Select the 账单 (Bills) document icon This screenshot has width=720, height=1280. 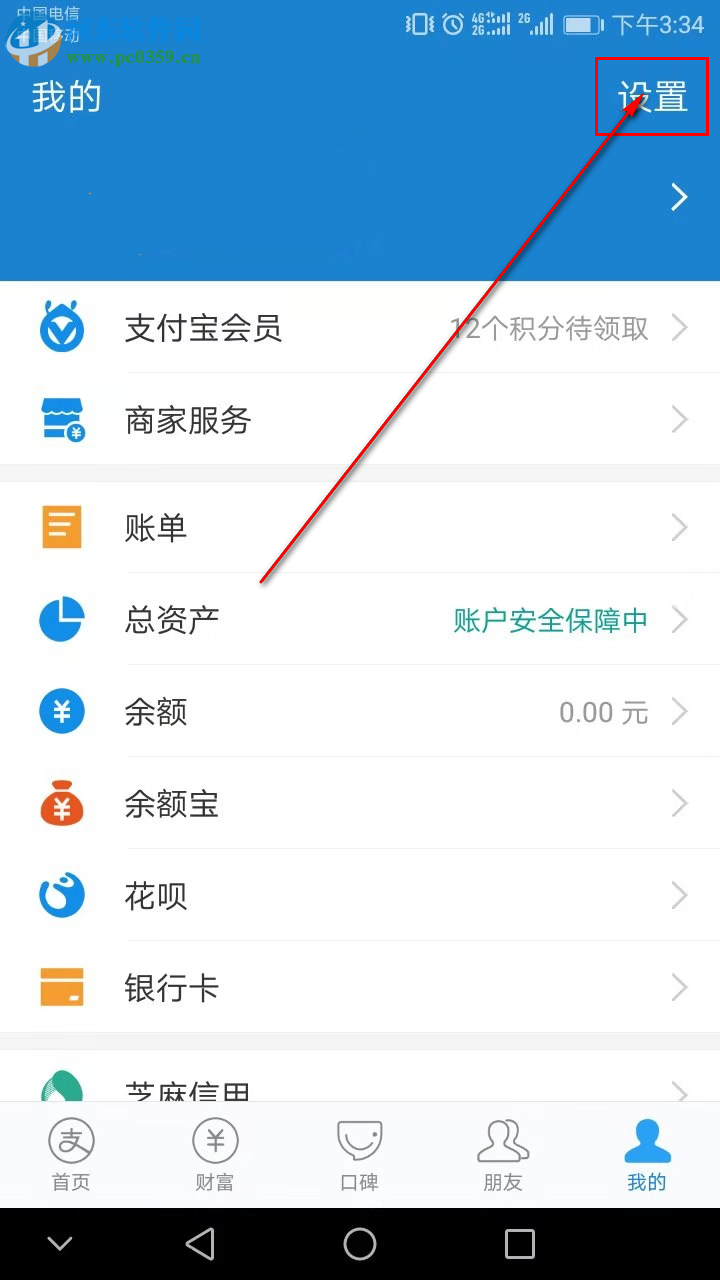point(62,527)
